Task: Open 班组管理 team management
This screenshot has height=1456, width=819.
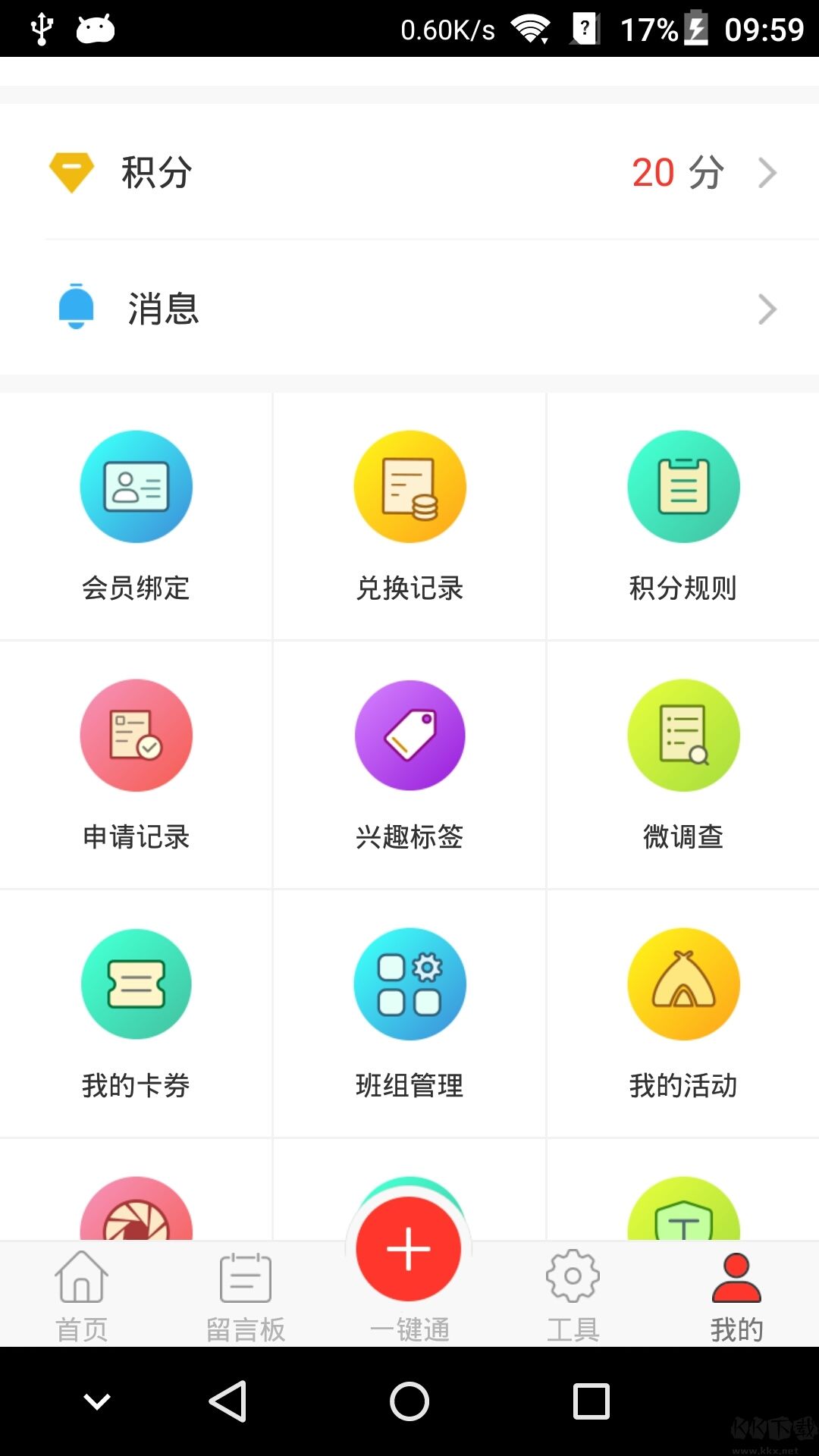Action: tap(409, 984)
